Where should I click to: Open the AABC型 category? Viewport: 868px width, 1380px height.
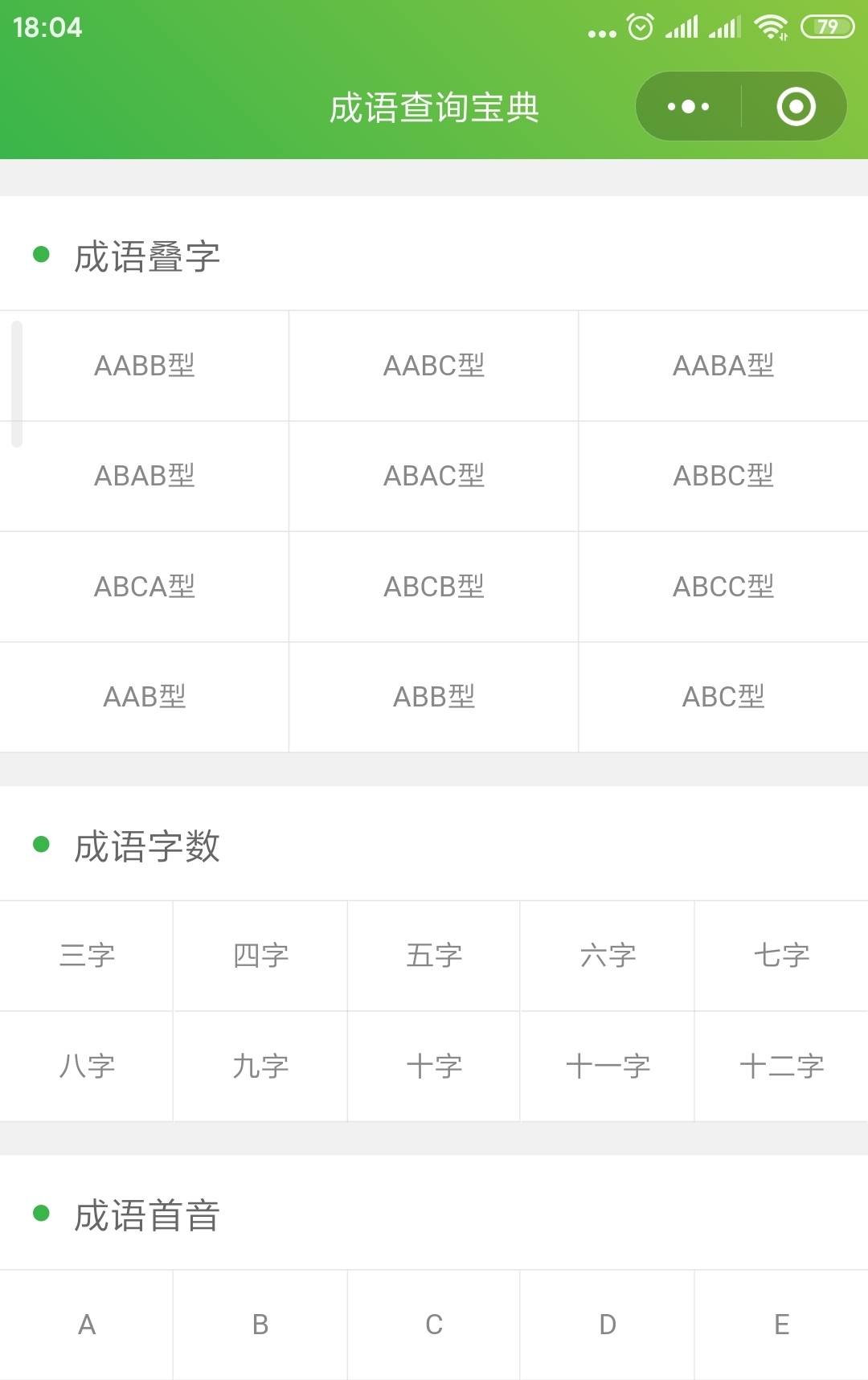pos(434,366)
